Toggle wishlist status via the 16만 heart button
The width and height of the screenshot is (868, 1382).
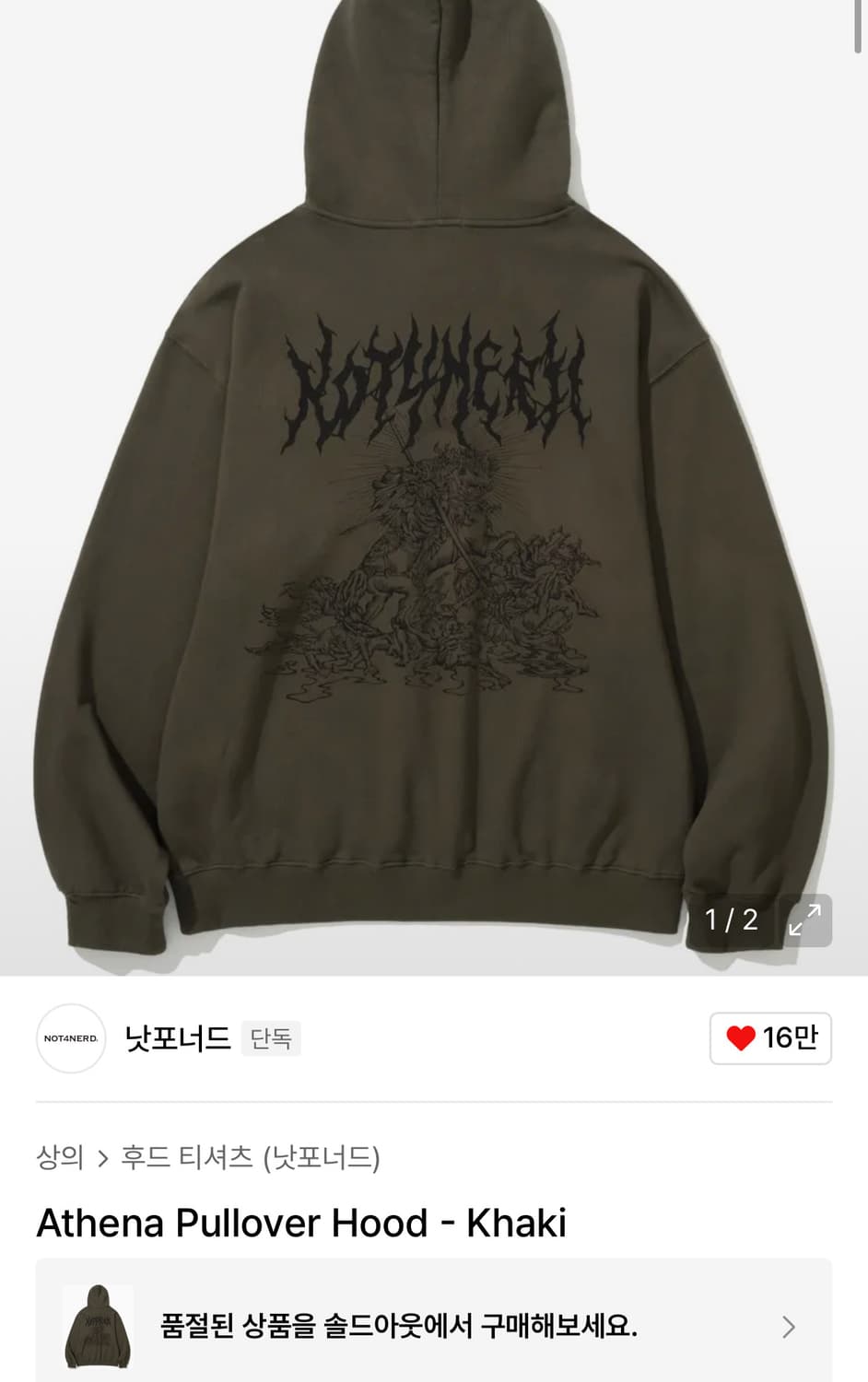point(770,1038)
